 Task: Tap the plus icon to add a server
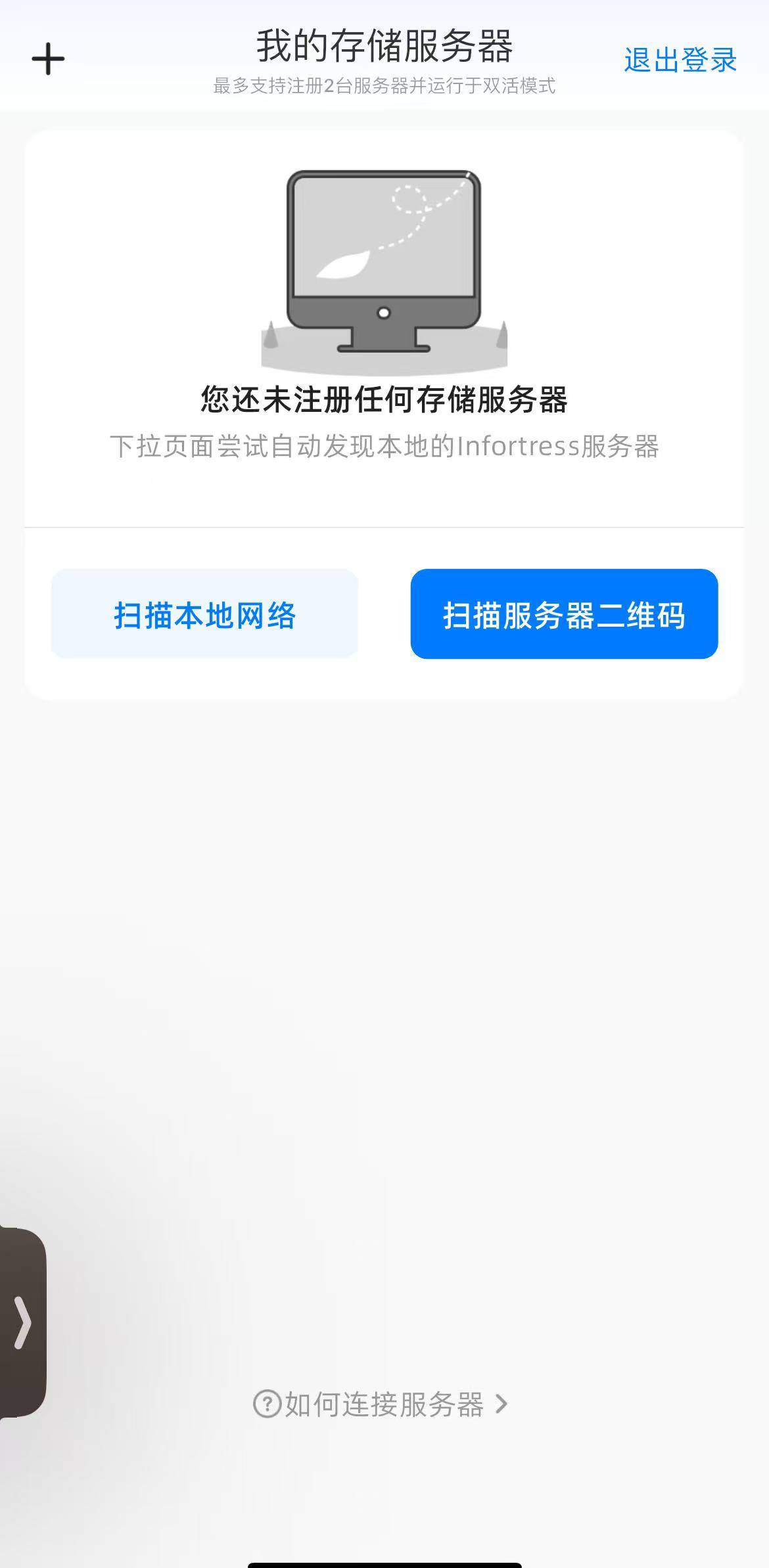click(x=48, y=59)
